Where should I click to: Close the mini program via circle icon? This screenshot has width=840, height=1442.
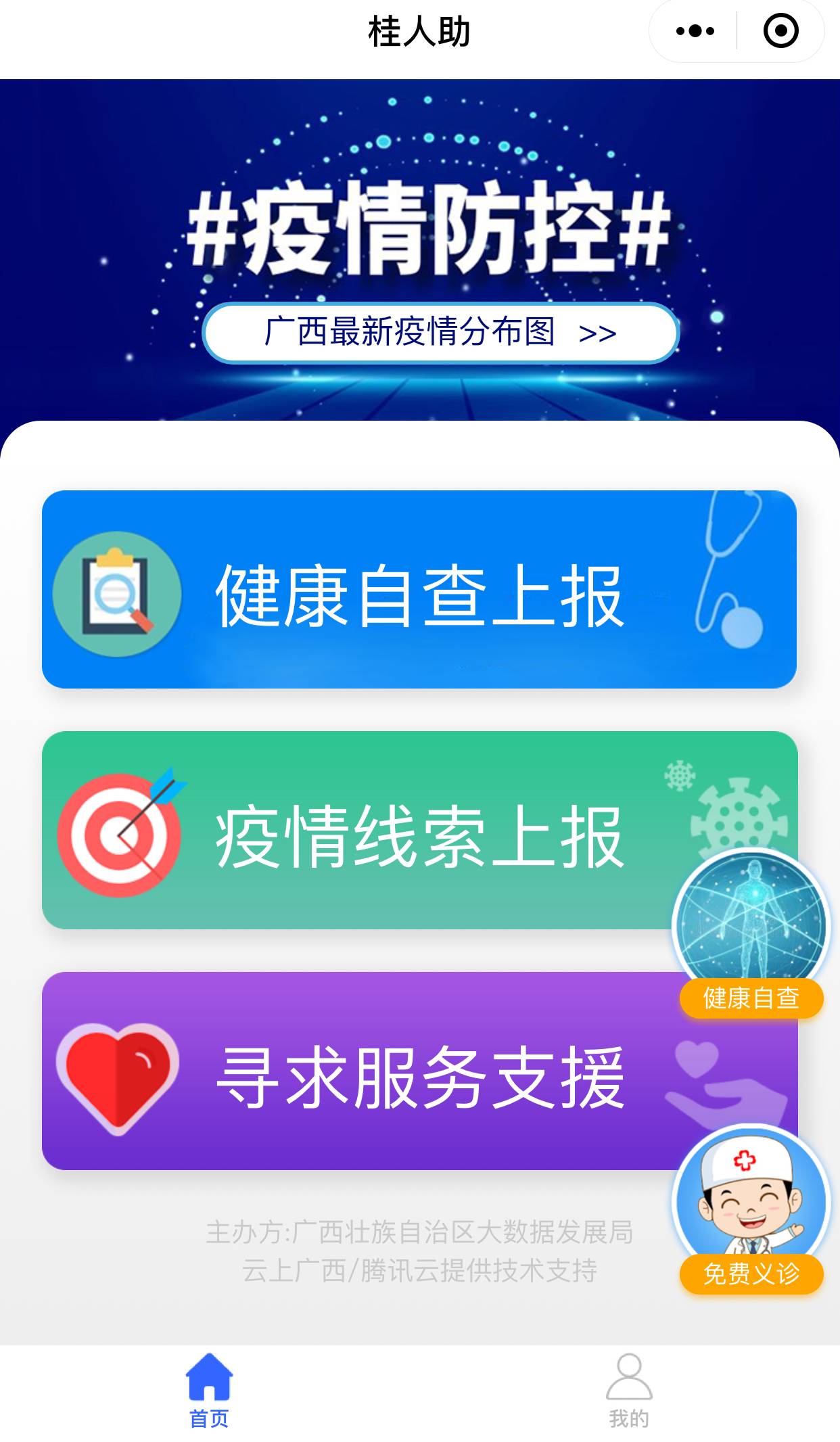tap(780, 31)
